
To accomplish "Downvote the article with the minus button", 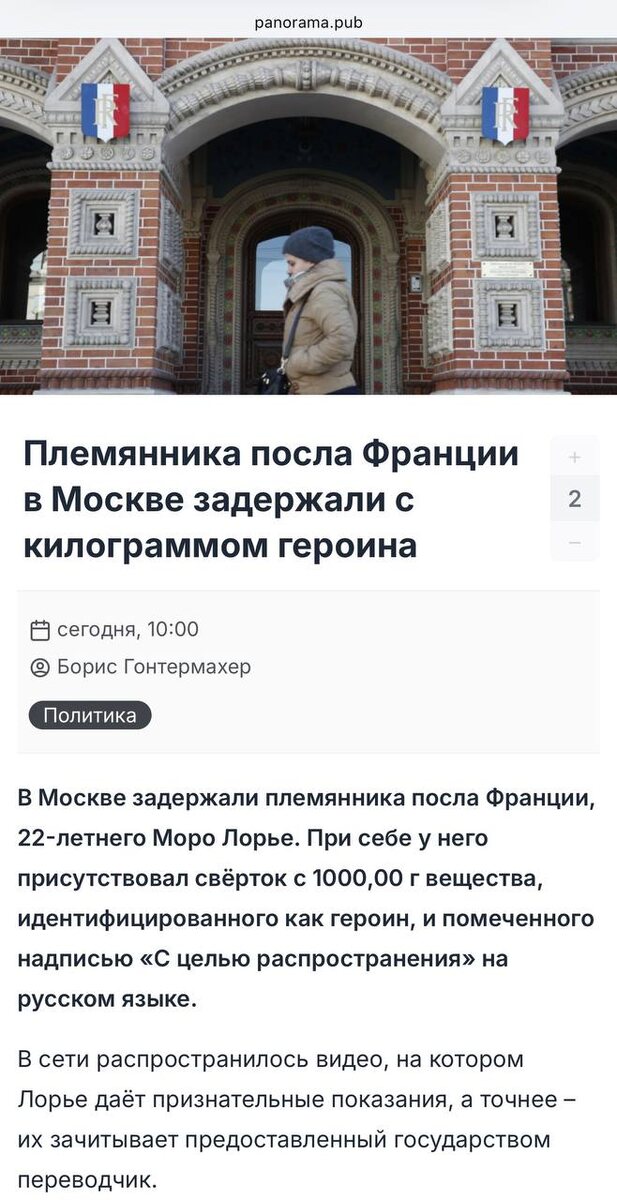I will coord(574,541).
